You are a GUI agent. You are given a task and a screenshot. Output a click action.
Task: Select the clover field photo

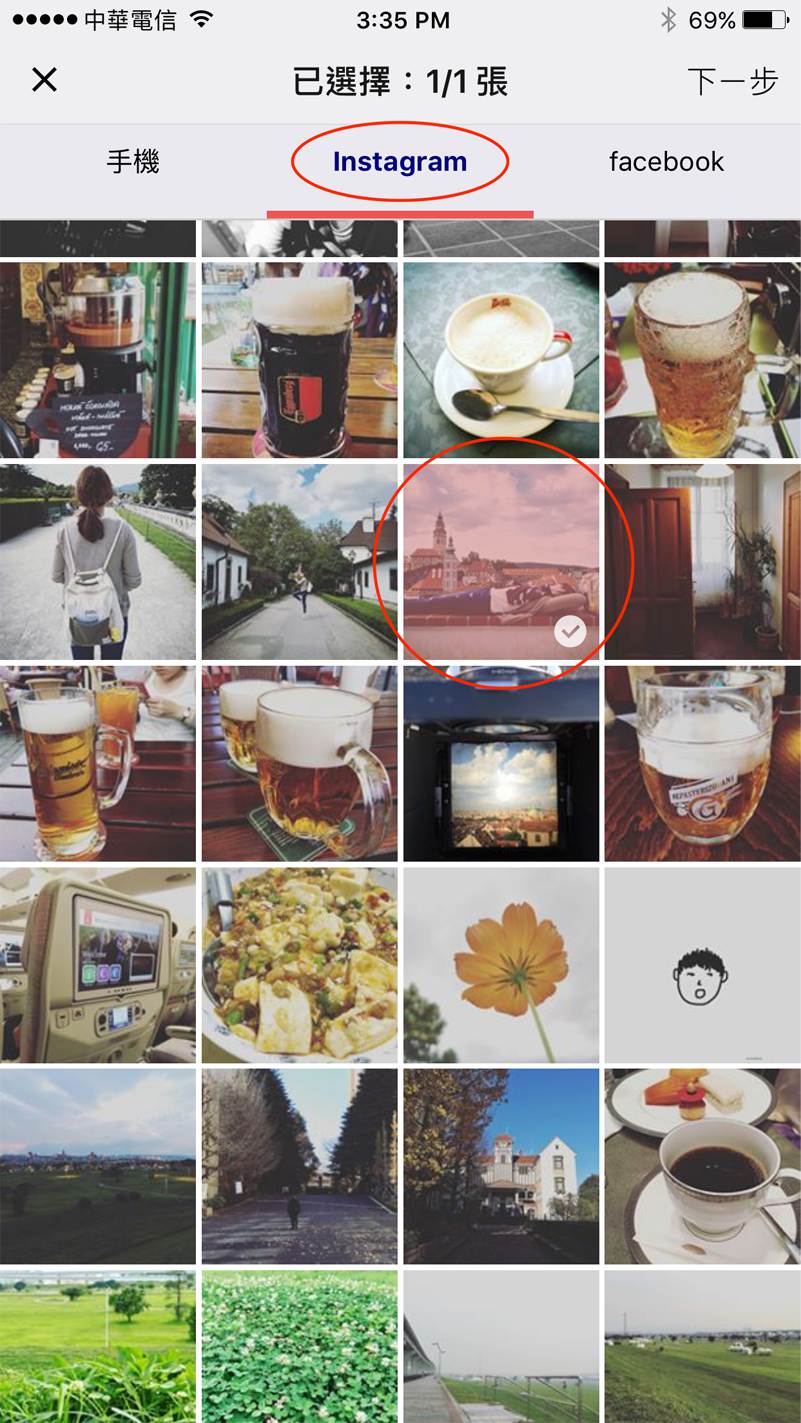pyautogui.click(x=299, y=1346)
